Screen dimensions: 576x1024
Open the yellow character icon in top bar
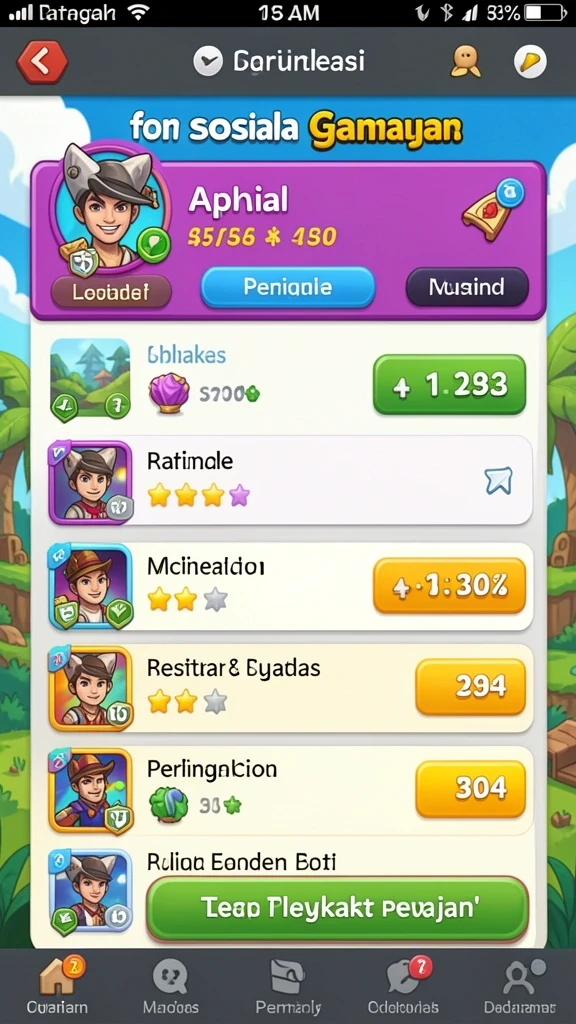tap(466, 62)
